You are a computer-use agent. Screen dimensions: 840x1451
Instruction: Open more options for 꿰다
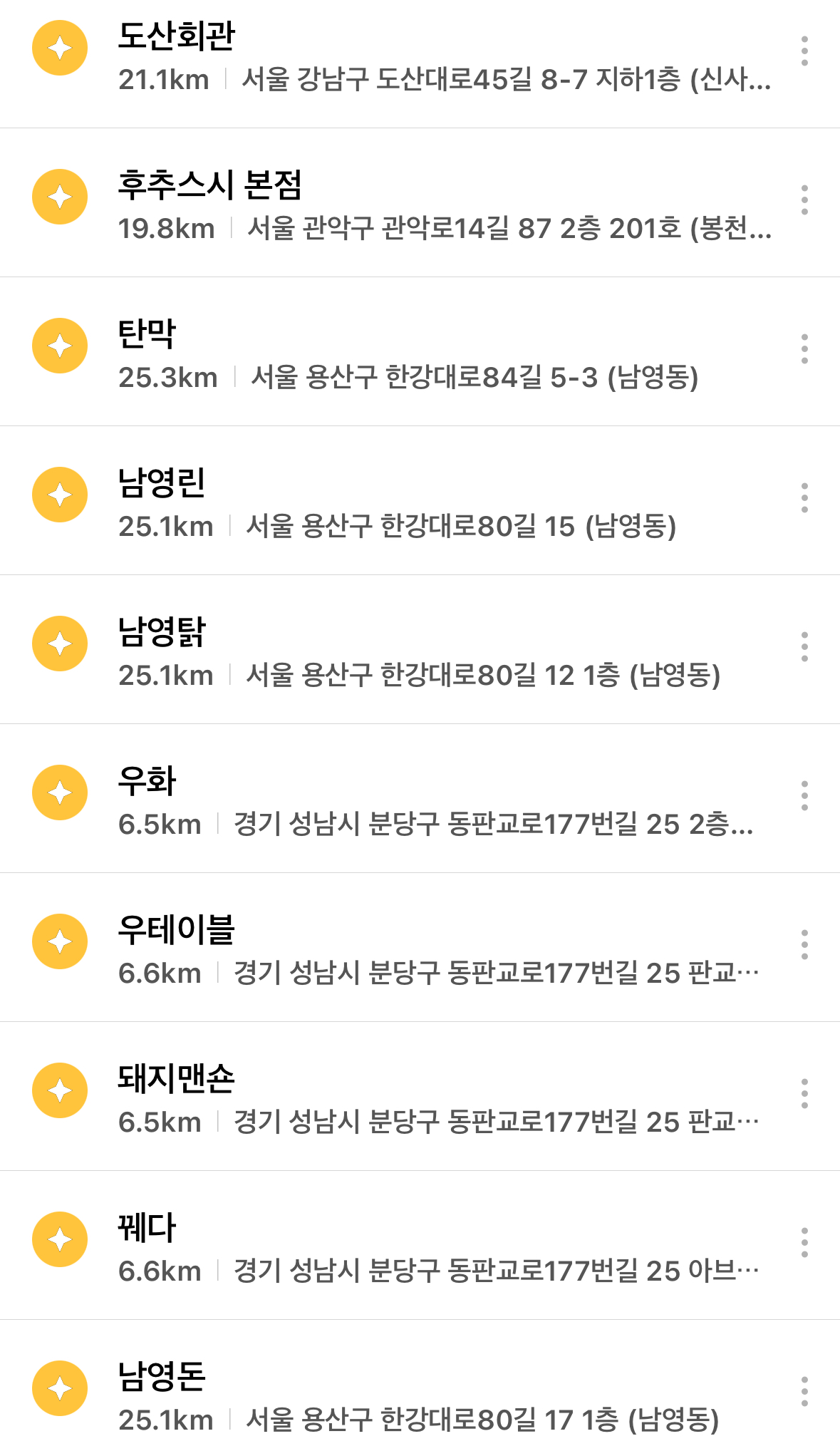pos(804,1243)
